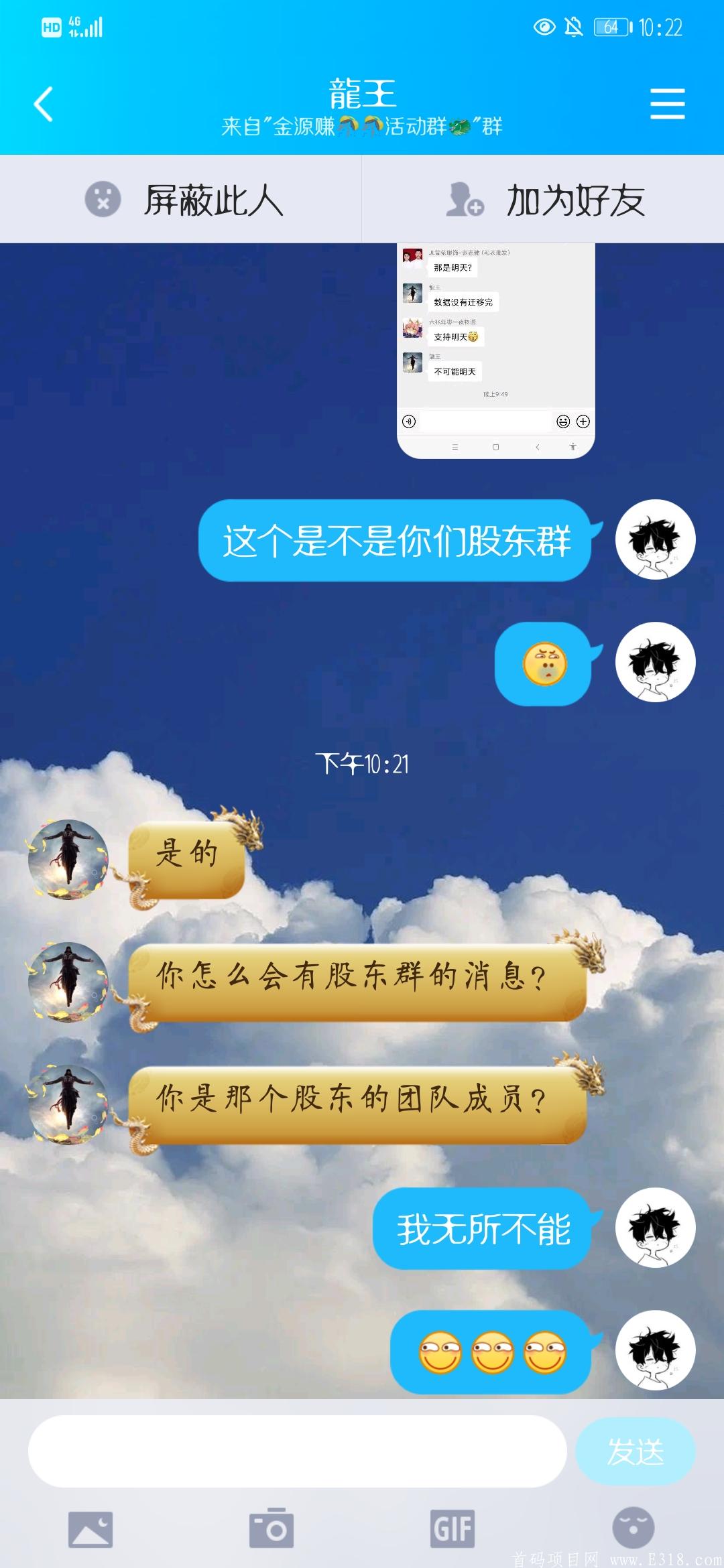View the shared chat screenshot image
The image size is (724, 1568).
pos(496,348)
